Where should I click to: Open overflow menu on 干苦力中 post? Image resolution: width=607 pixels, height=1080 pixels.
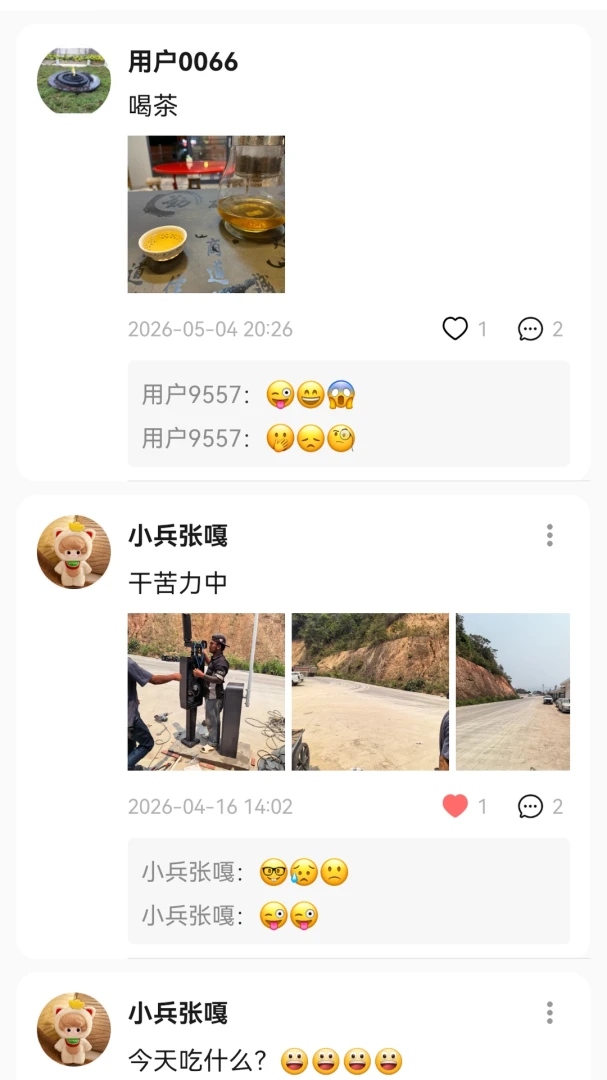550,535
